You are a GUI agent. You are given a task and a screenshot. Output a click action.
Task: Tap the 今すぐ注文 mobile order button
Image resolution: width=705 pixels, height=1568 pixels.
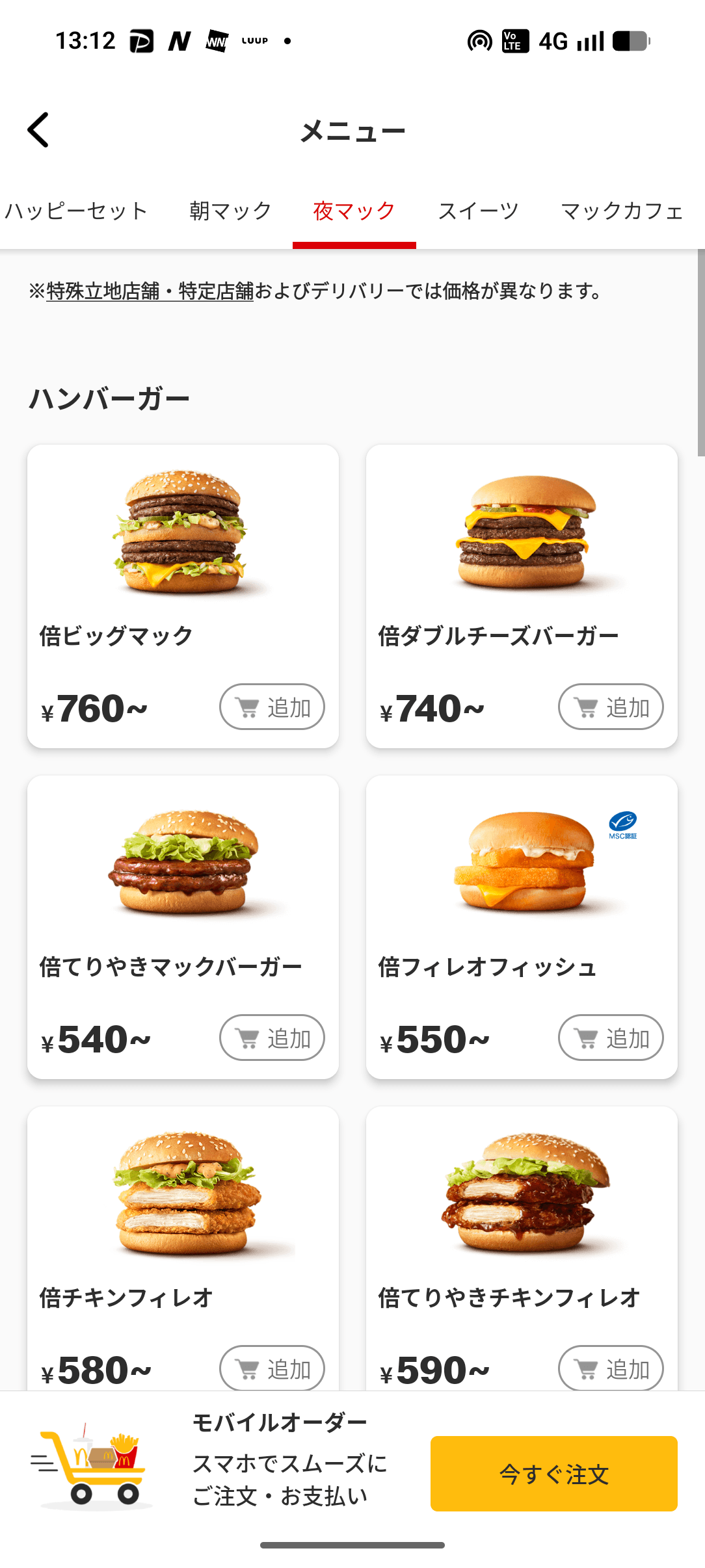click(x=553, y=1474)
